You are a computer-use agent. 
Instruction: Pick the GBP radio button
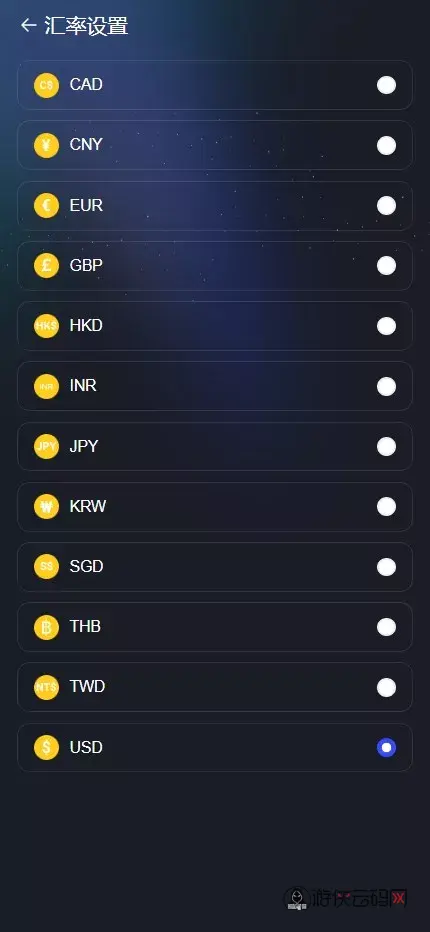[386, 266]
